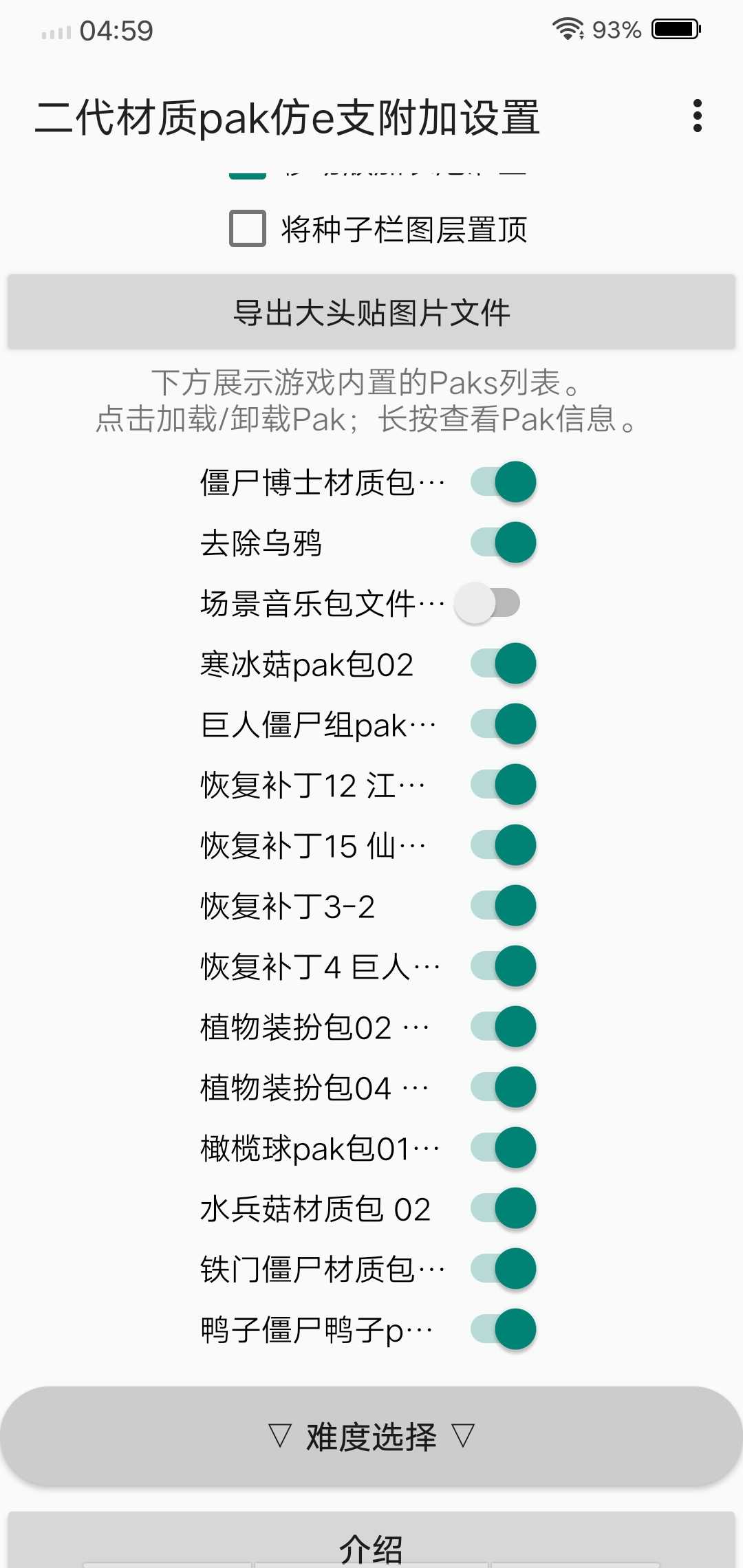Tap 导出大头贴图片文件 button
This screenshot has width=743, height=1568.
point(371,312)
